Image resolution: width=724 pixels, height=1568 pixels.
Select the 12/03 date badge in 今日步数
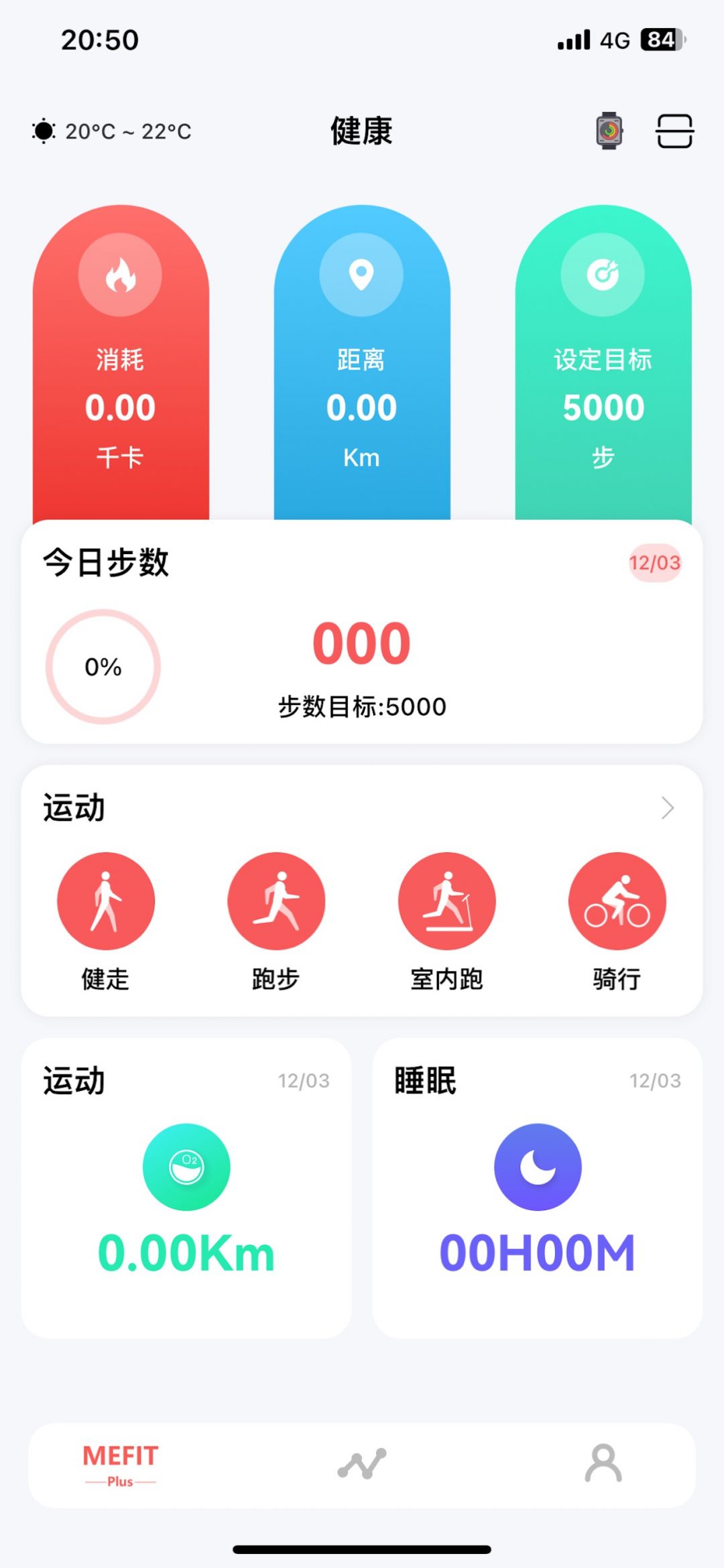[654, 563]
